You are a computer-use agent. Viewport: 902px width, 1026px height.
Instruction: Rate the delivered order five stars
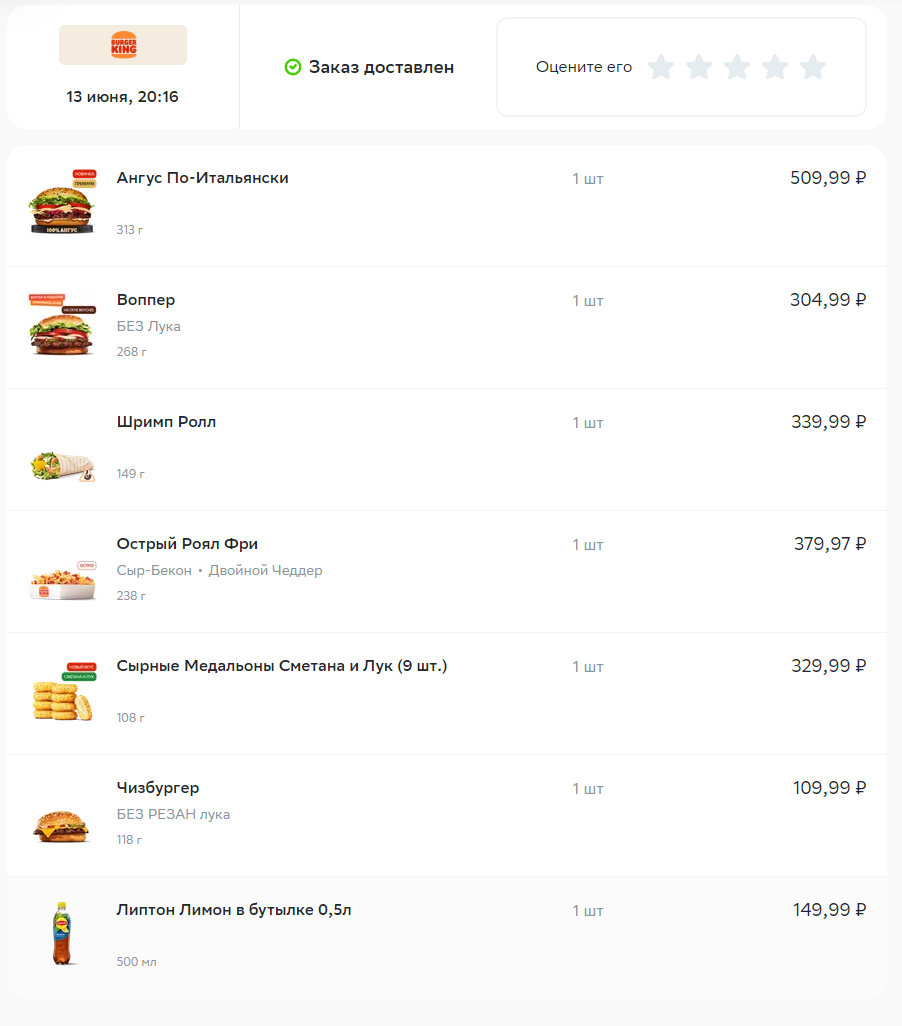[813, 67]
